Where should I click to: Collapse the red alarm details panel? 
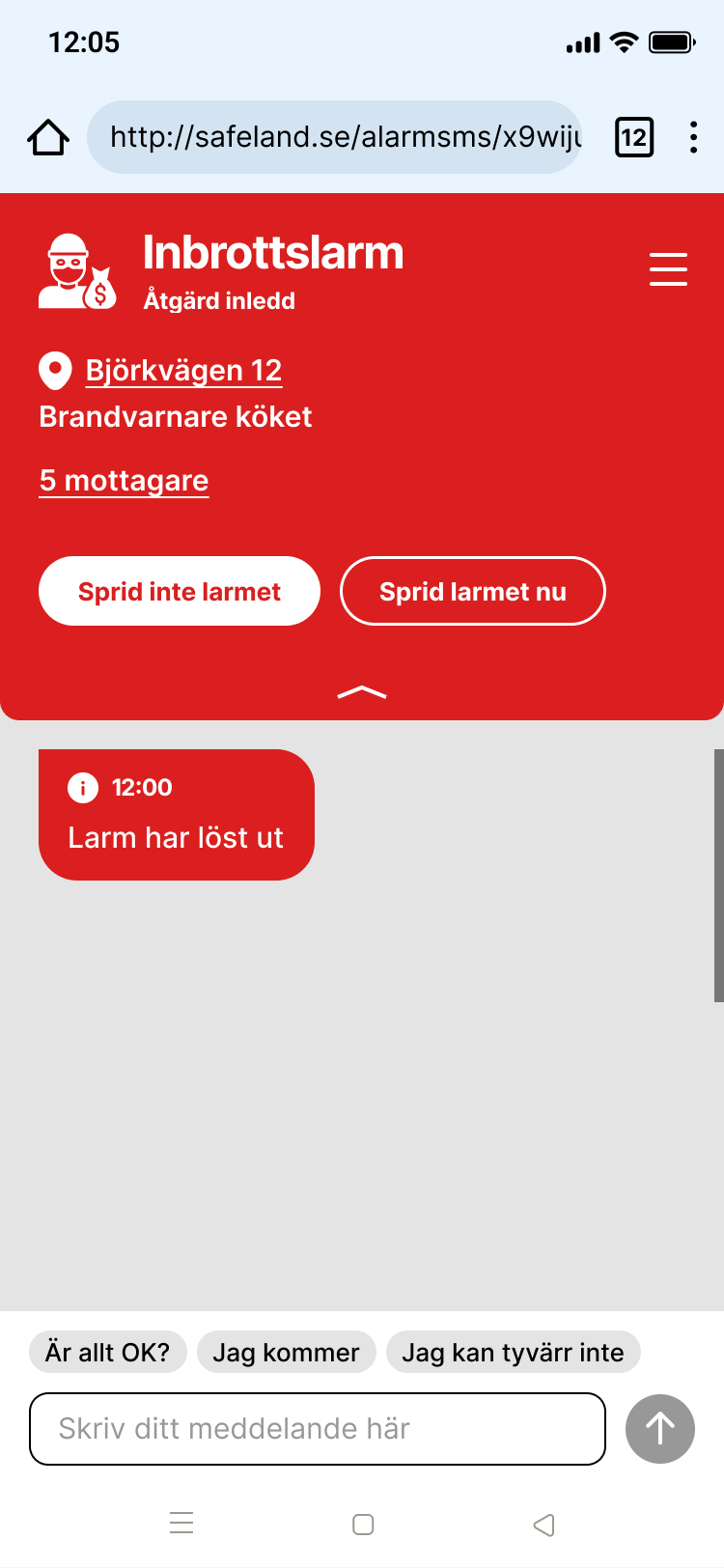click(x=362, y=691)
